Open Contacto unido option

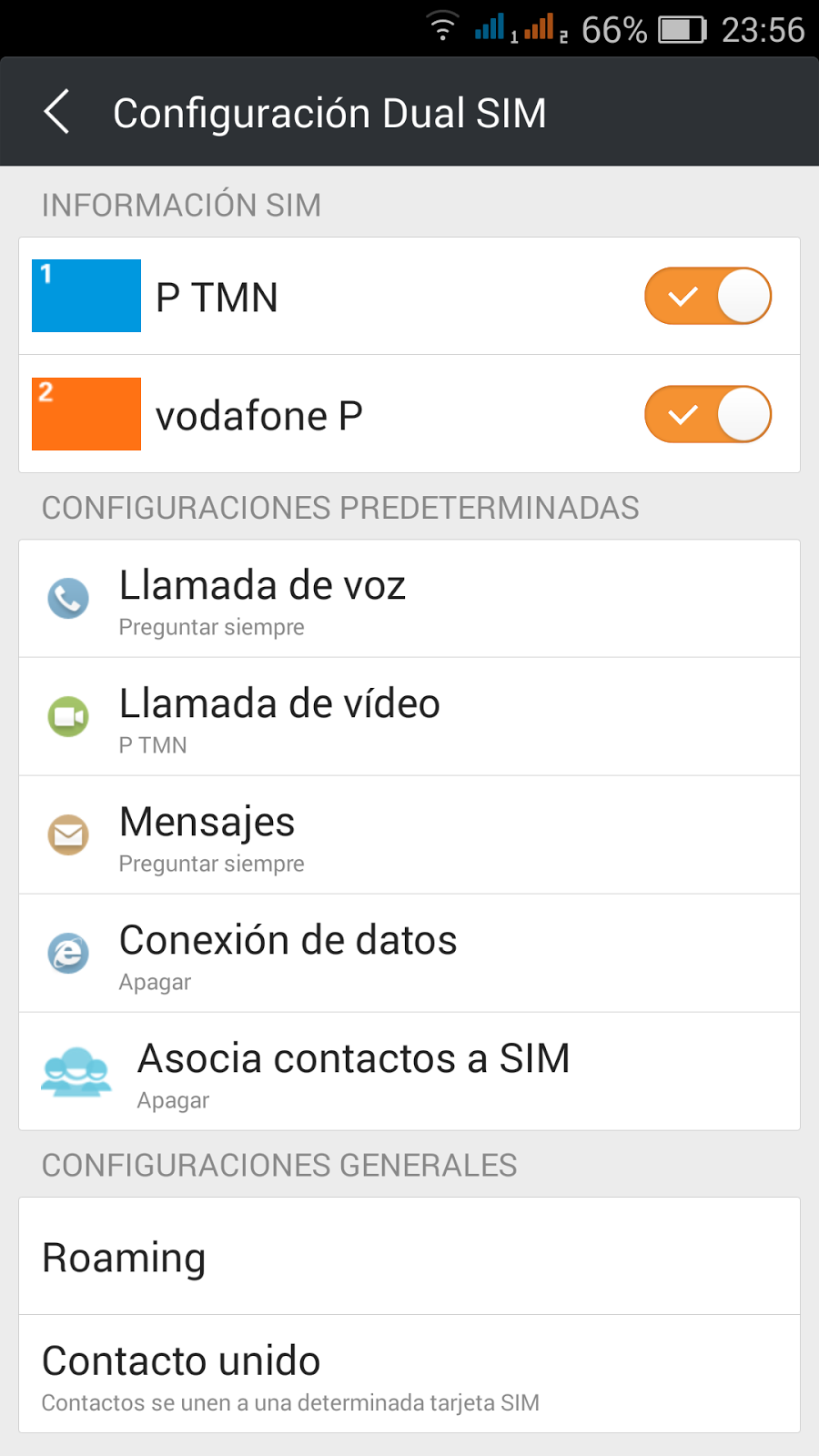(409, 1375)
